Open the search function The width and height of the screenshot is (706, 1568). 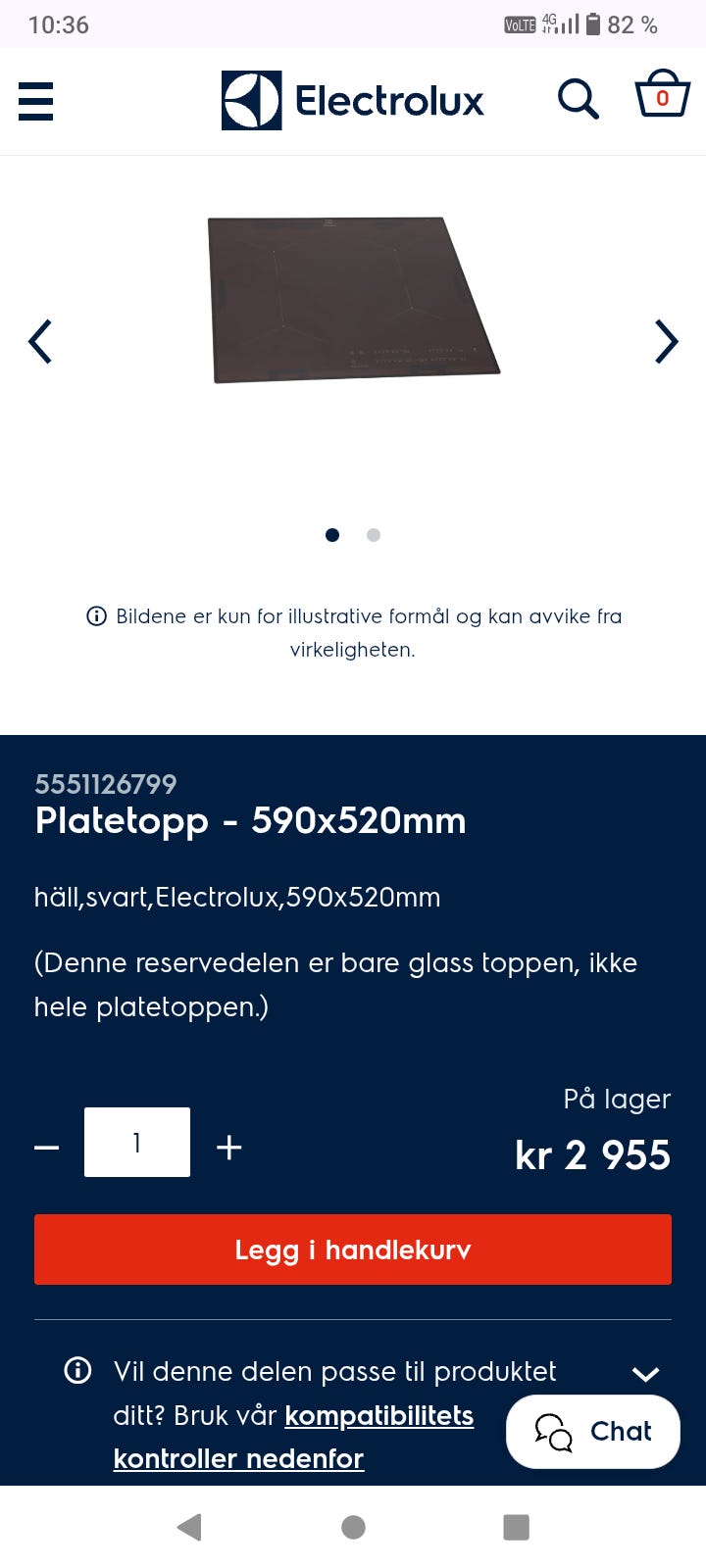[578, 99]
